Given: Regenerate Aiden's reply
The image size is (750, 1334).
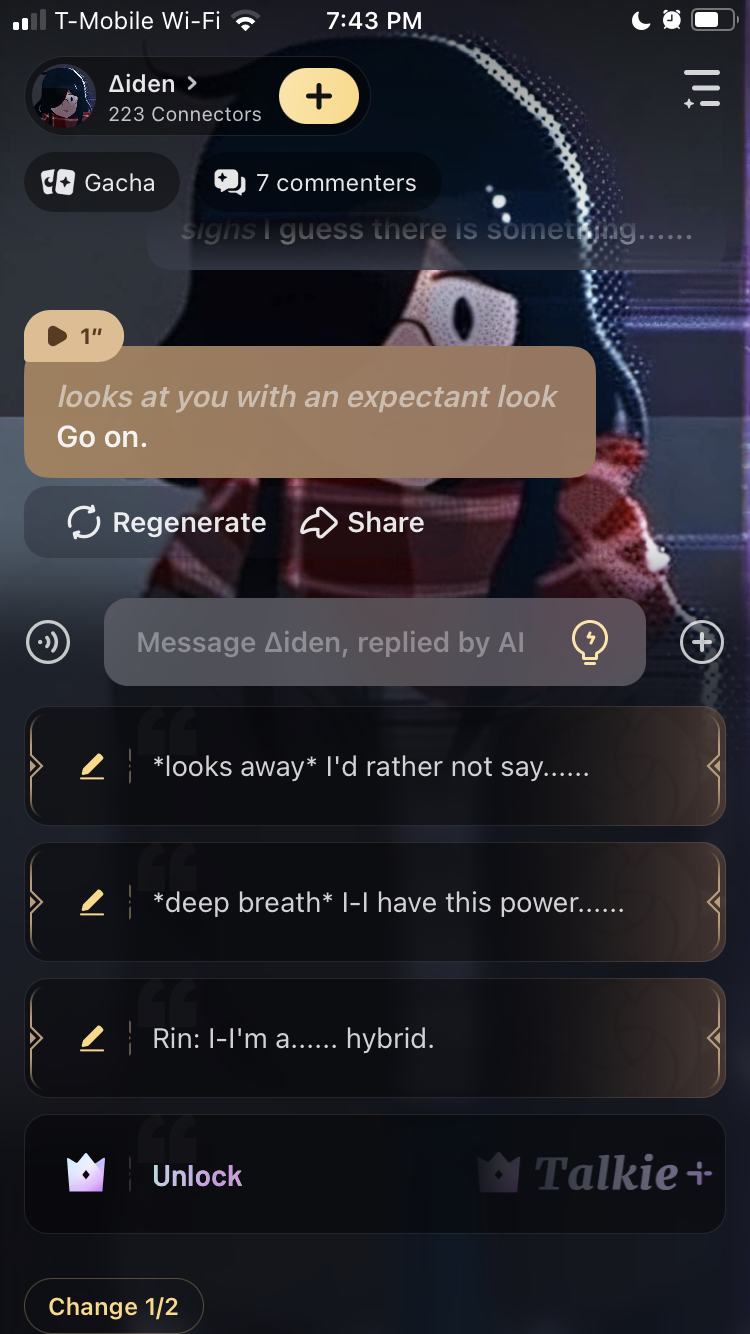Looking at the screenshot, I should pos(166,523).
